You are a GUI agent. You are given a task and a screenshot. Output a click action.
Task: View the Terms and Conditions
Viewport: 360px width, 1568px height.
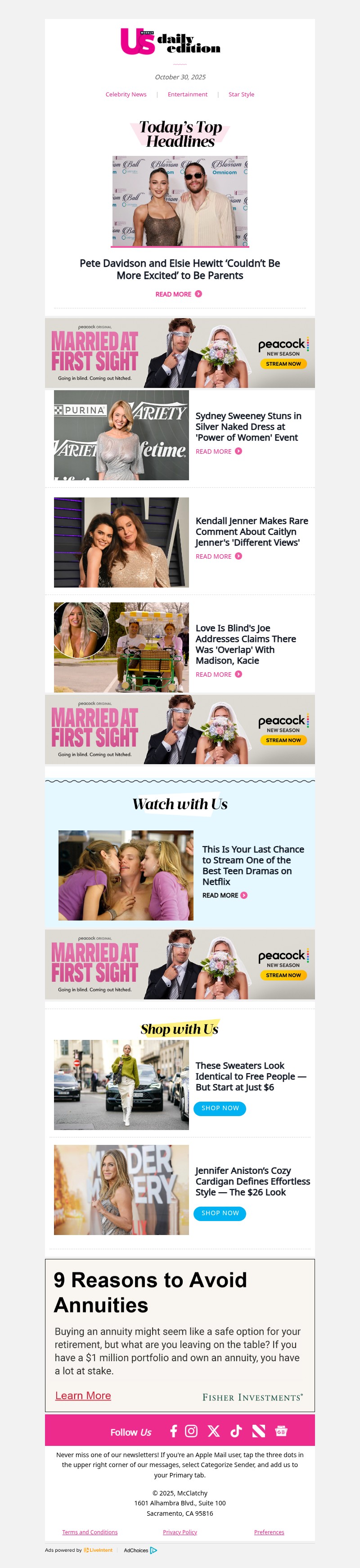(90, 1532)
